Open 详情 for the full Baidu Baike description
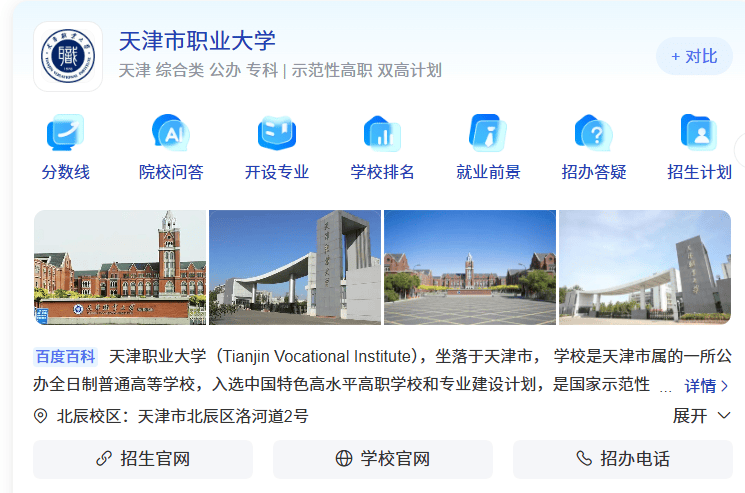Viewport: 745px width, 493px height. point(707,386)
